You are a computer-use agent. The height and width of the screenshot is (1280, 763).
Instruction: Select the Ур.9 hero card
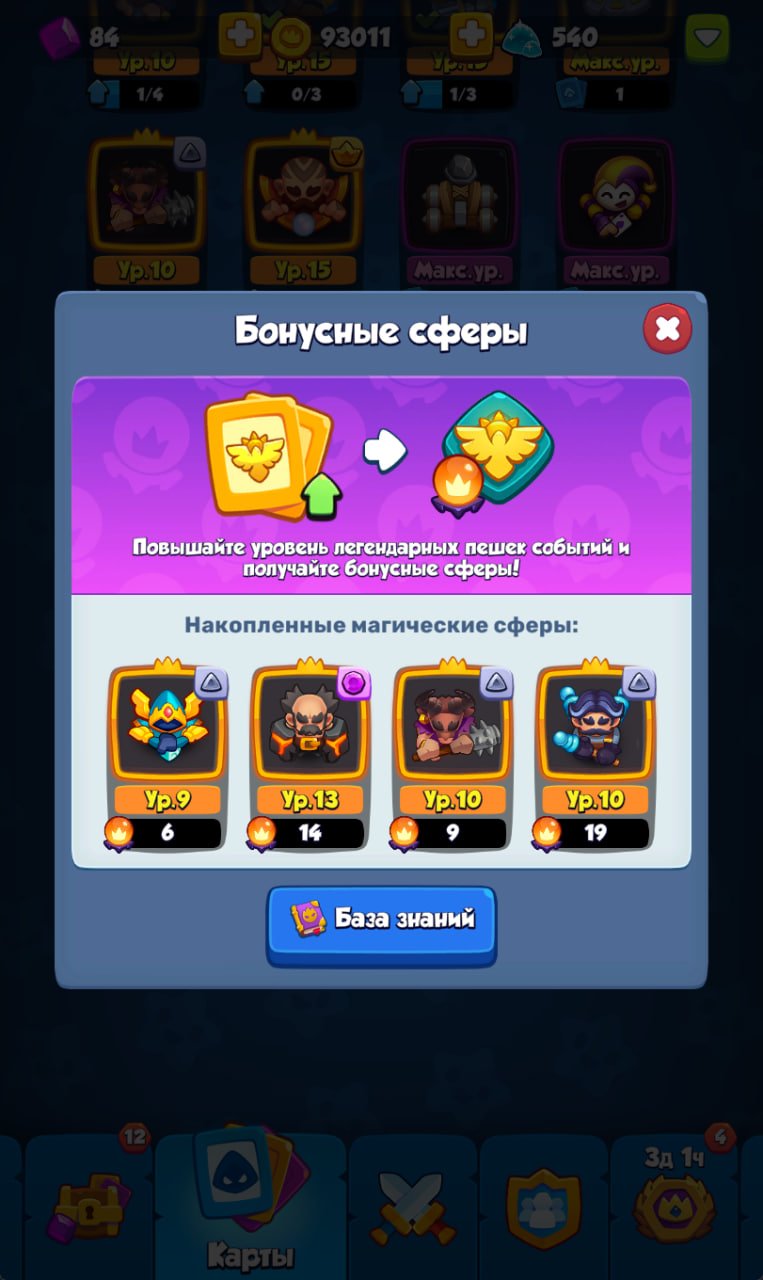[x=167, y=757]
